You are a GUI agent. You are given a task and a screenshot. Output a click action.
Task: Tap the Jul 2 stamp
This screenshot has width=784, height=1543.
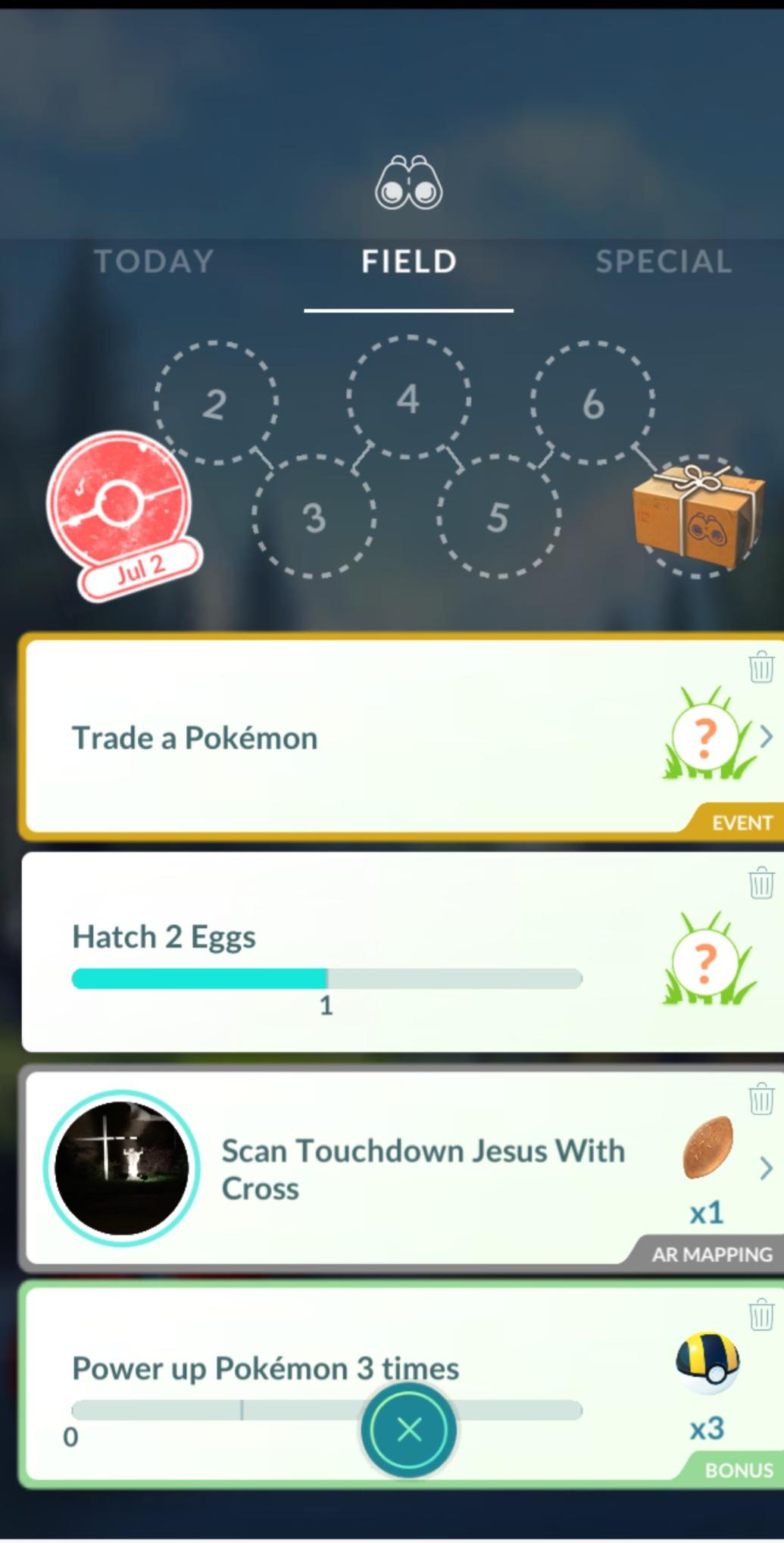click(x=123, y=515)
